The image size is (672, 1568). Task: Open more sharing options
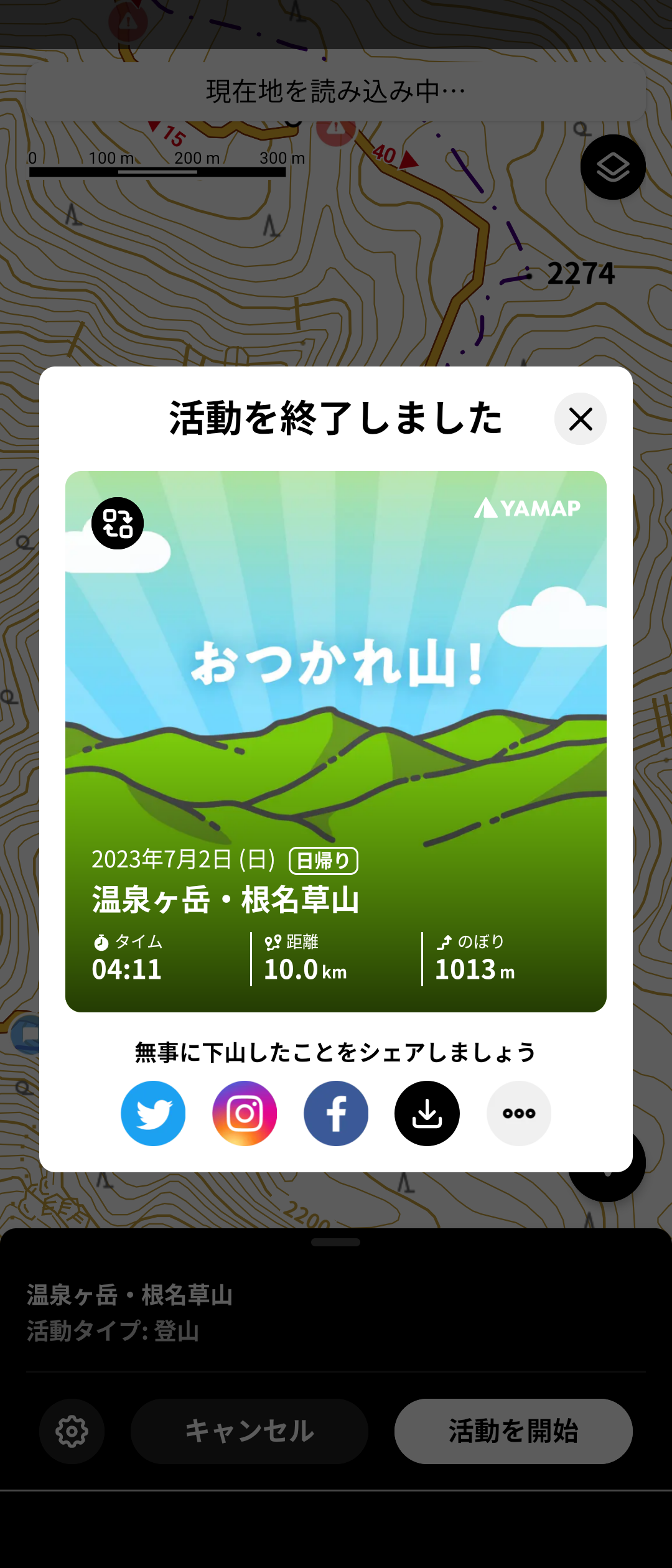pyautogui.click(x=519, y=1113)
